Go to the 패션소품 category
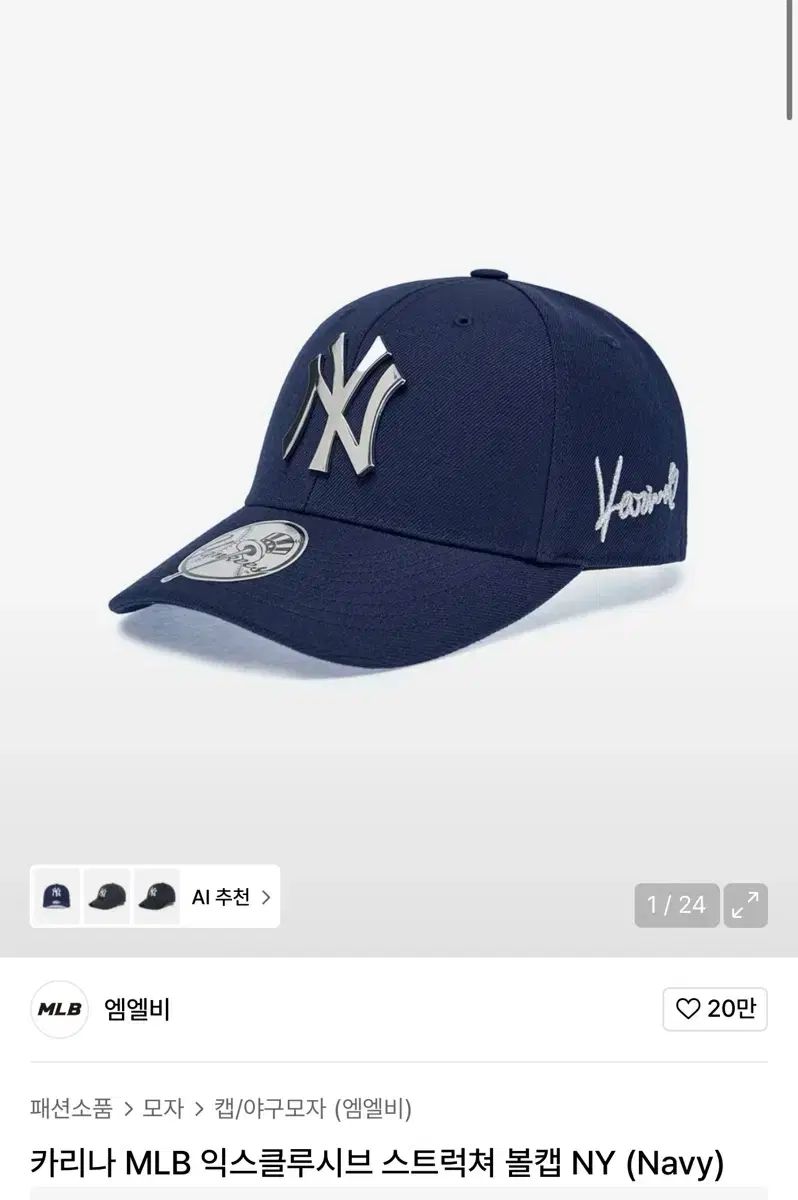Image resolution: width=798 pixels, height=1200 pixels. 71,1108
